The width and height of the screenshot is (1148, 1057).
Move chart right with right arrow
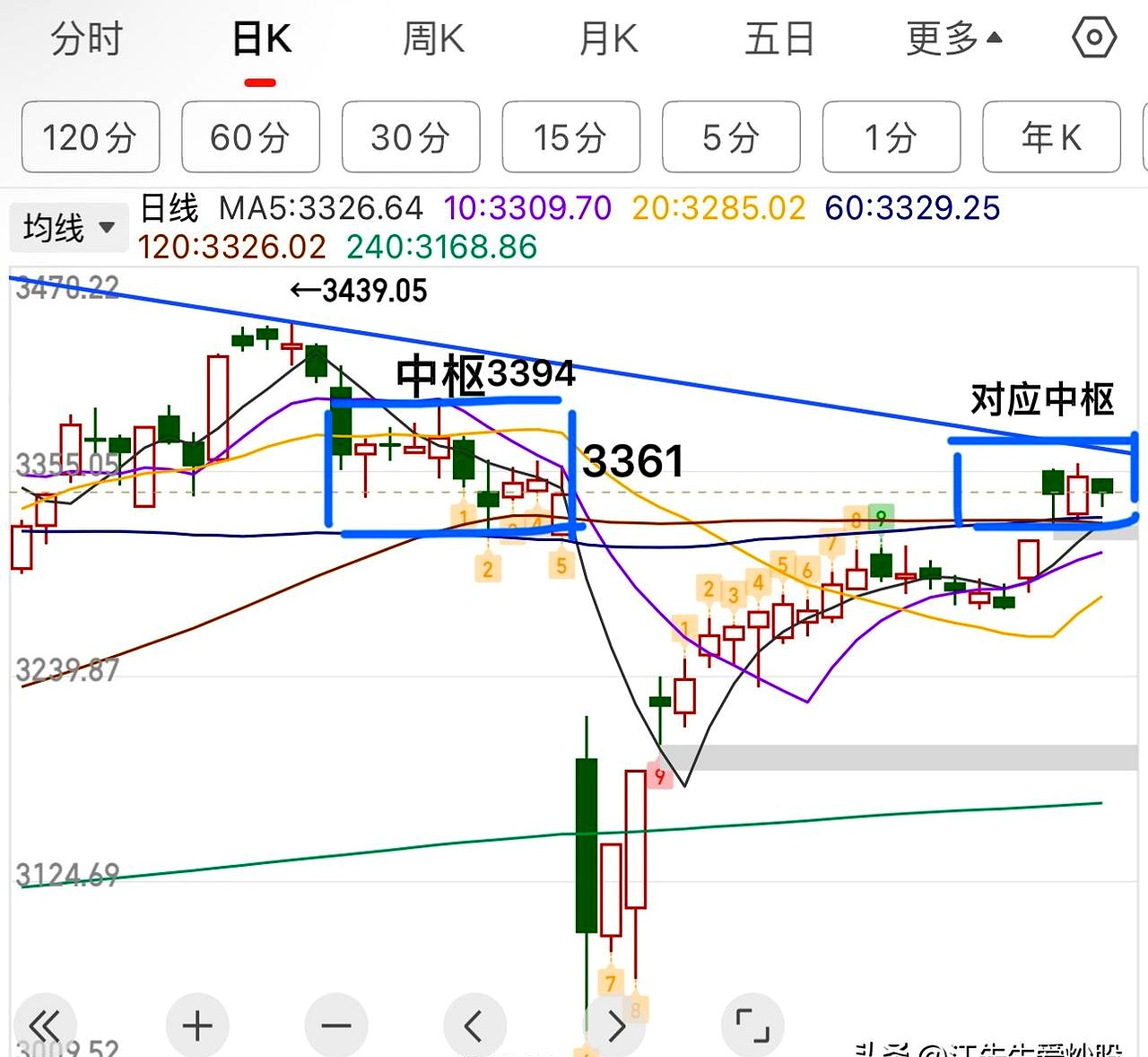pos(615,1026)
